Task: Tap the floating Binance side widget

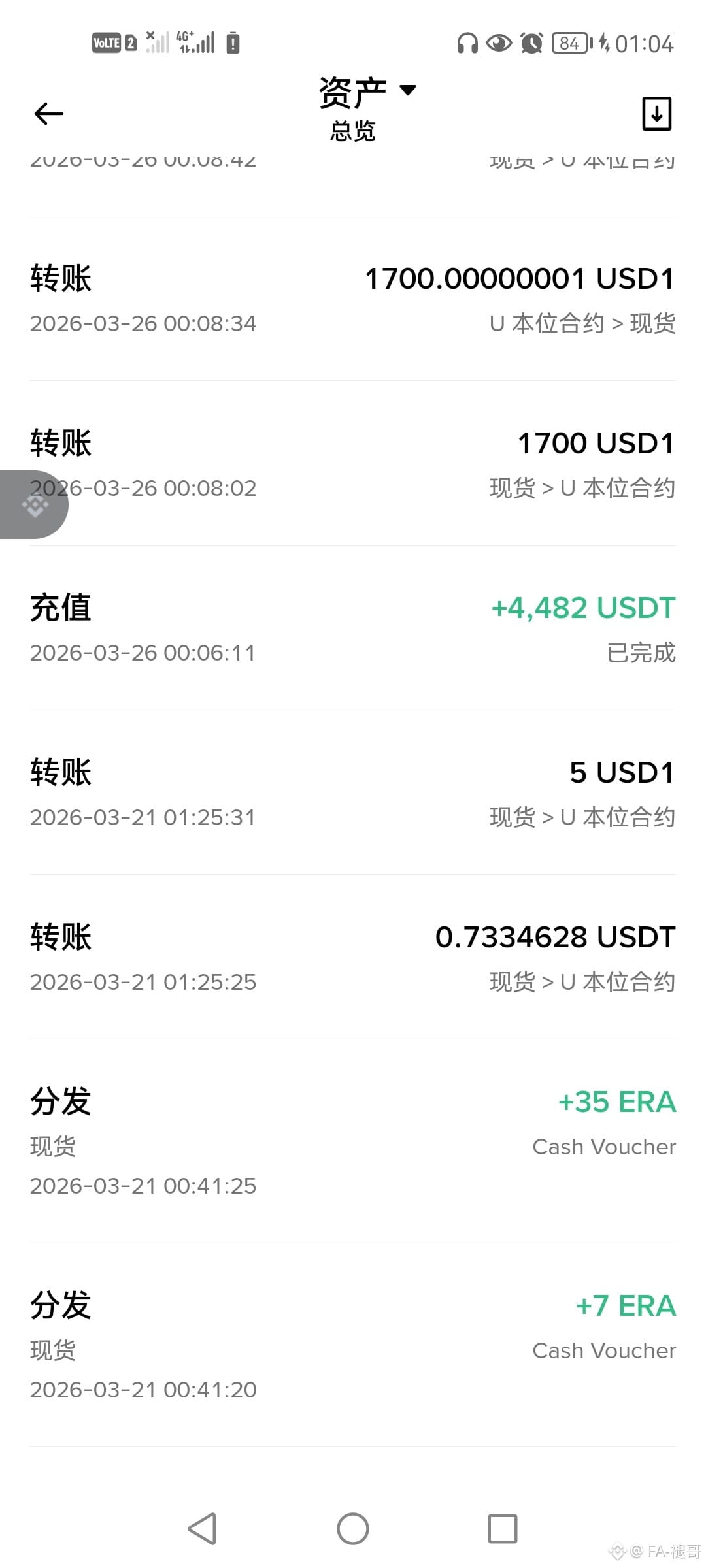Action: click(x=33, y=504)
